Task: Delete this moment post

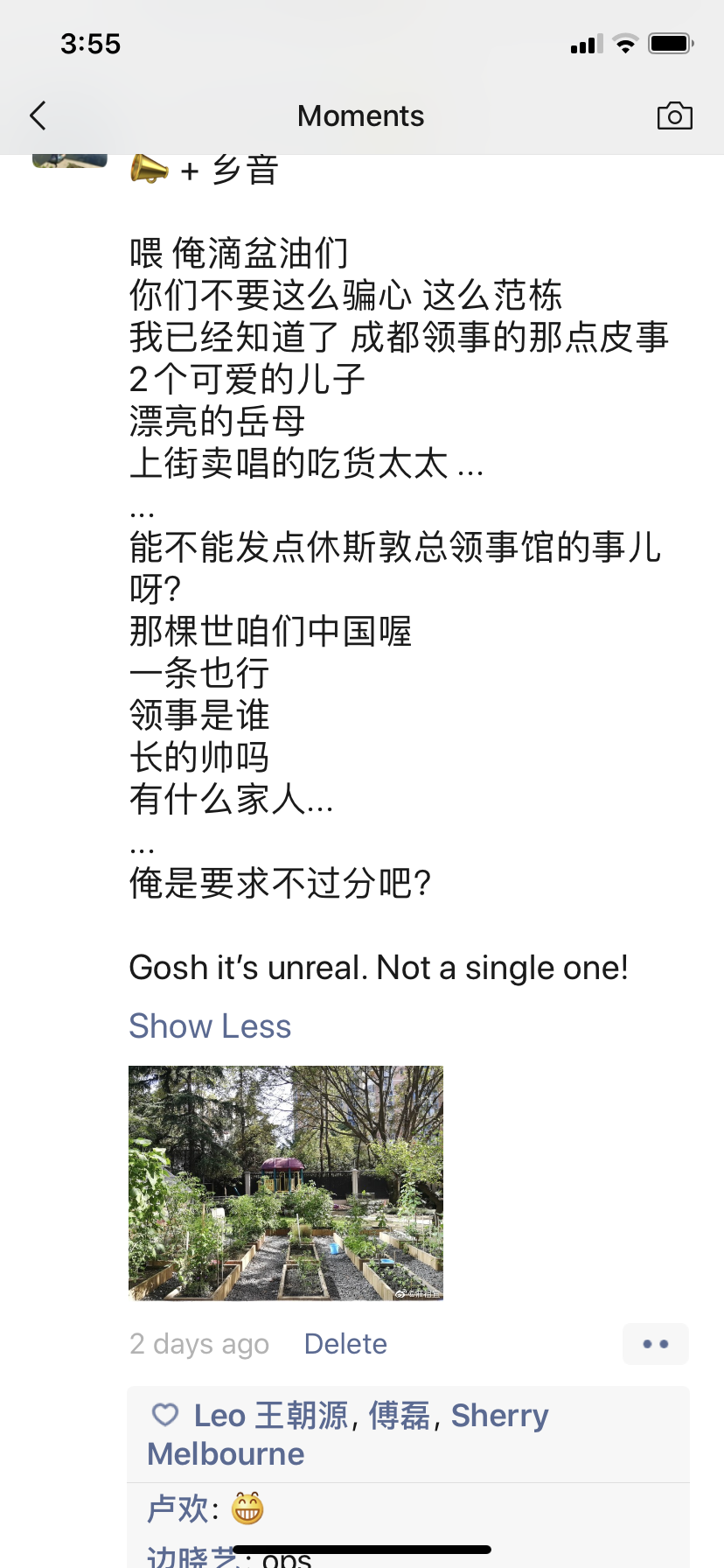Action: [x=345, y=1343]
